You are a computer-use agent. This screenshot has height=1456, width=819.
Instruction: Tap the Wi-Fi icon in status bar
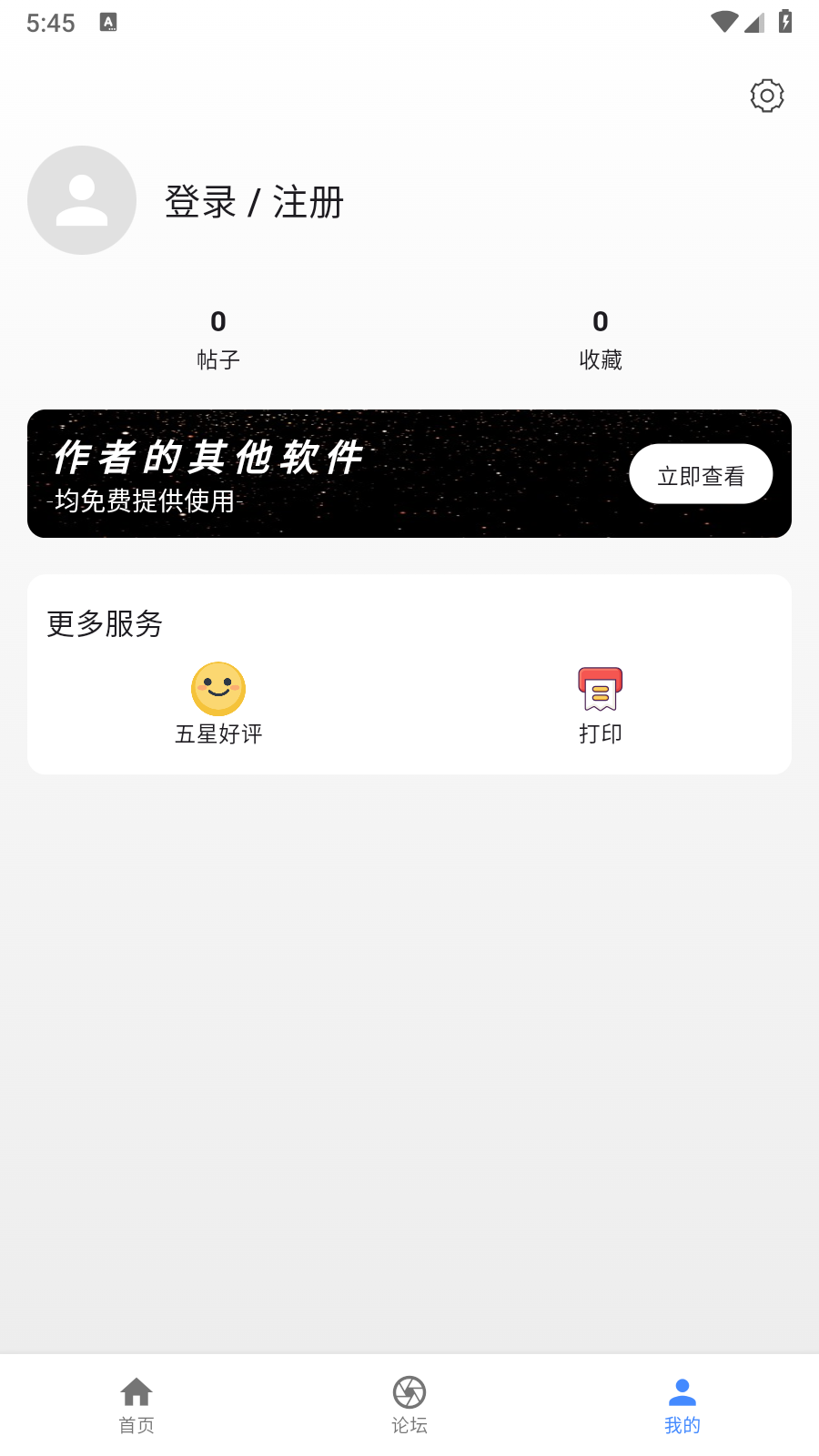pyautogui.click(x=723, y=22)
